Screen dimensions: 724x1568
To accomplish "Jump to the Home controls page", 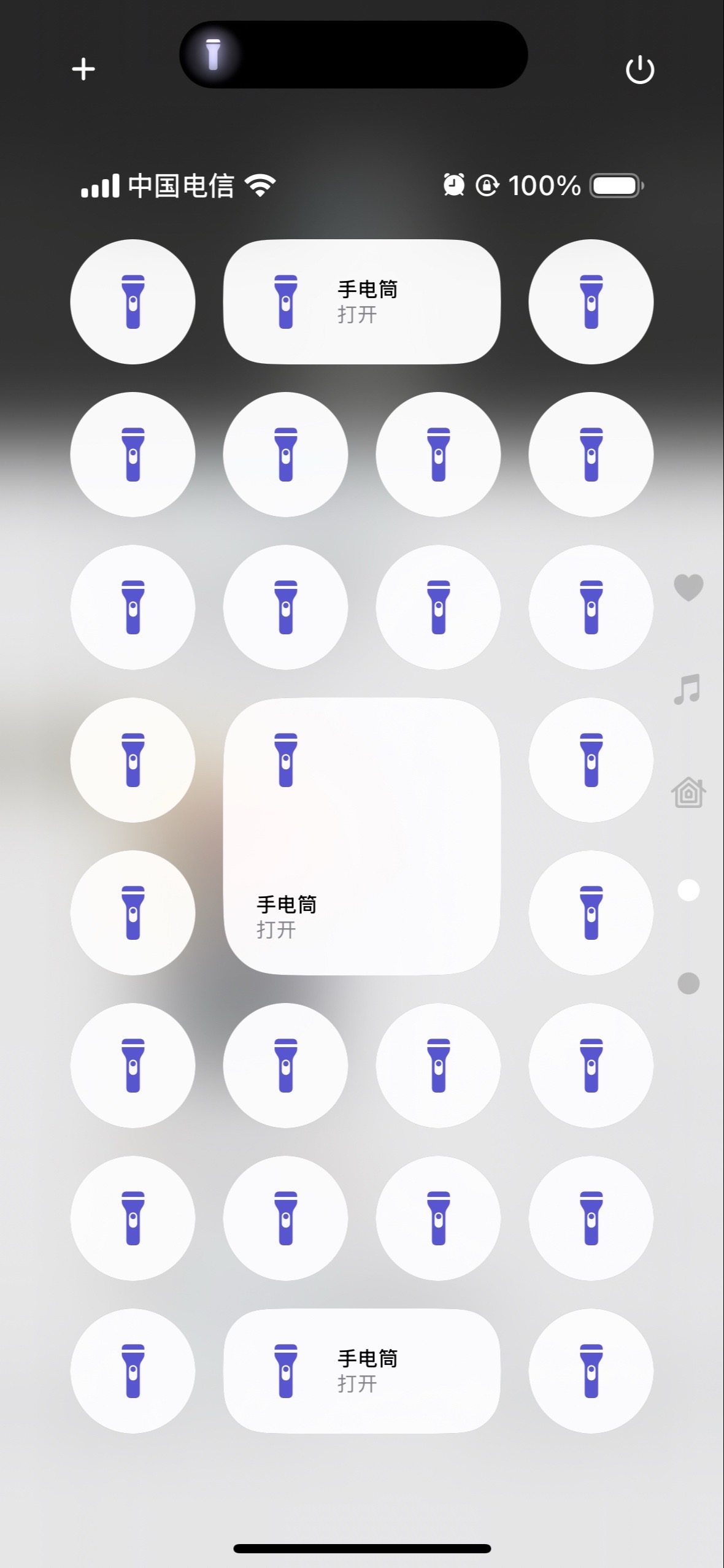I will point(688,792).
